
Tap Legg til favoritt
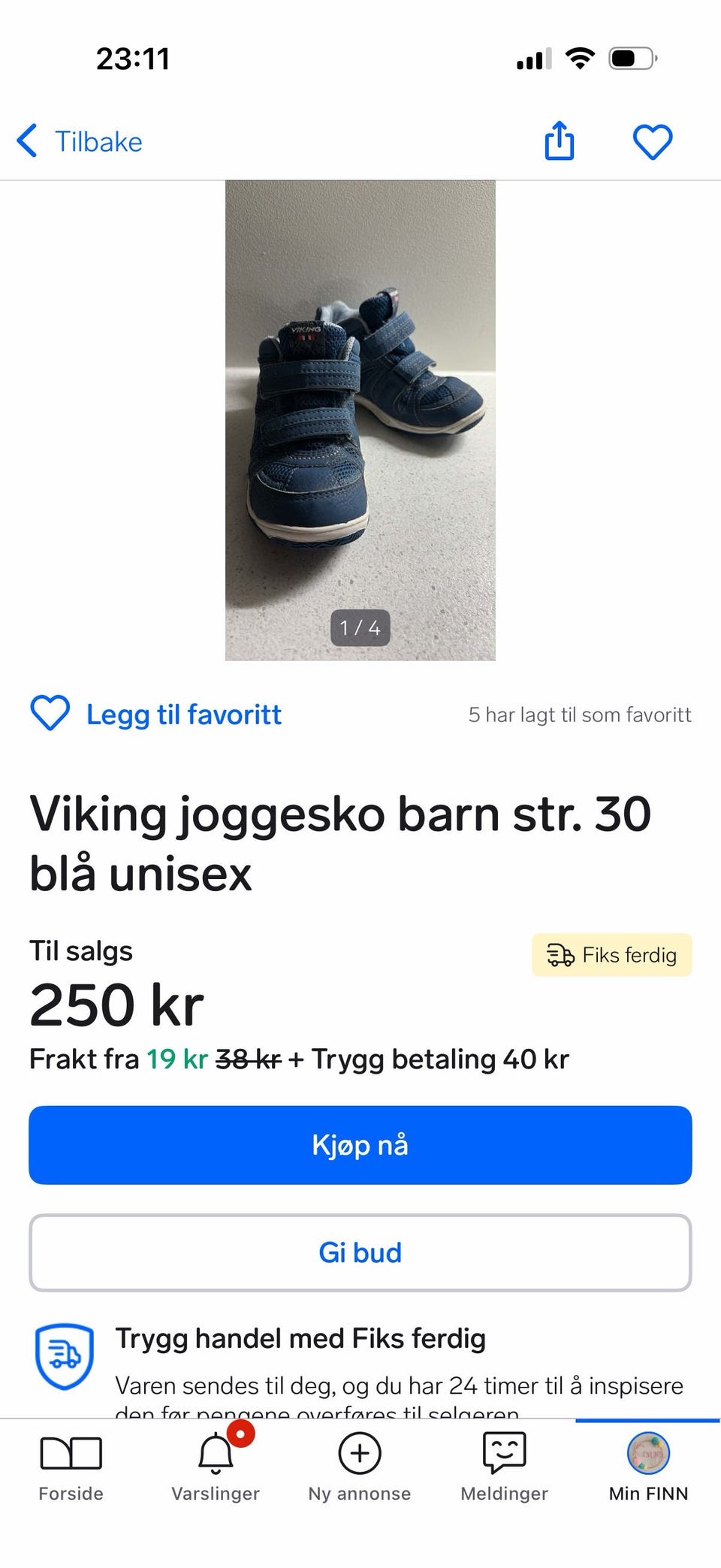pos(156,714)
